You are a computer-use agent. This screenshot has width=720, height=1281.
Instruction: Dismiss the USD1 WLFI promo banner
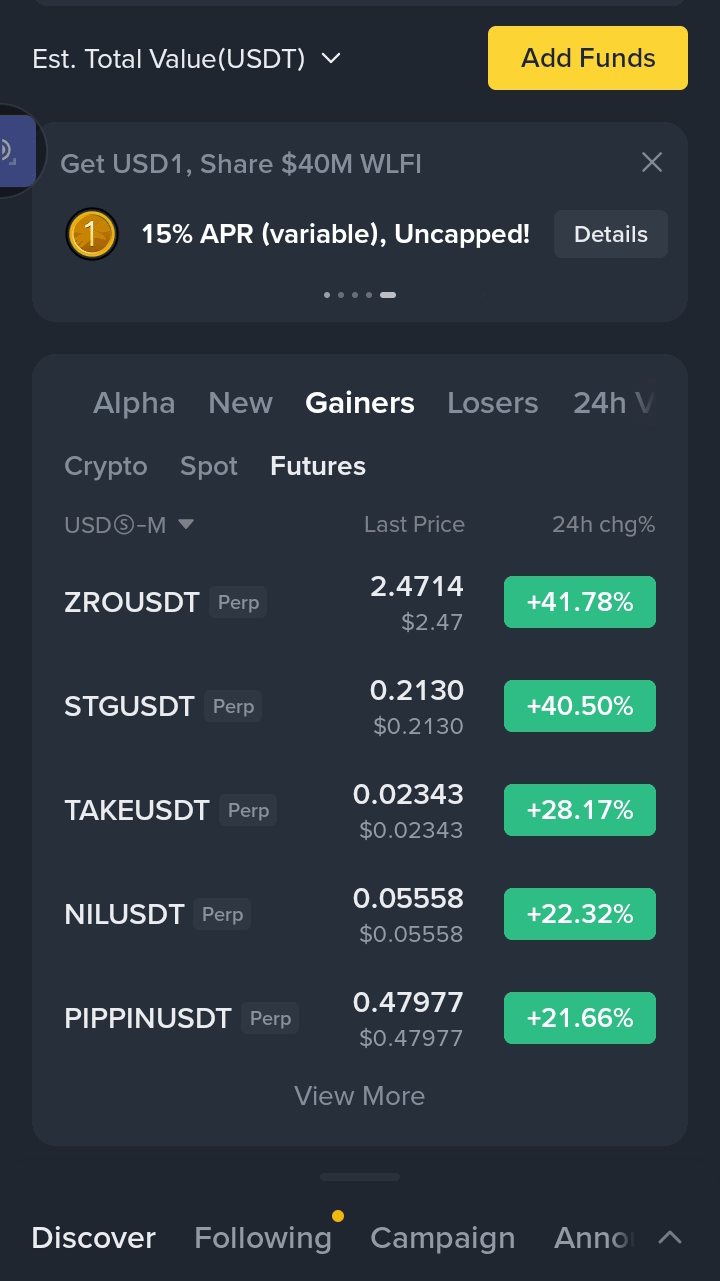652,162
